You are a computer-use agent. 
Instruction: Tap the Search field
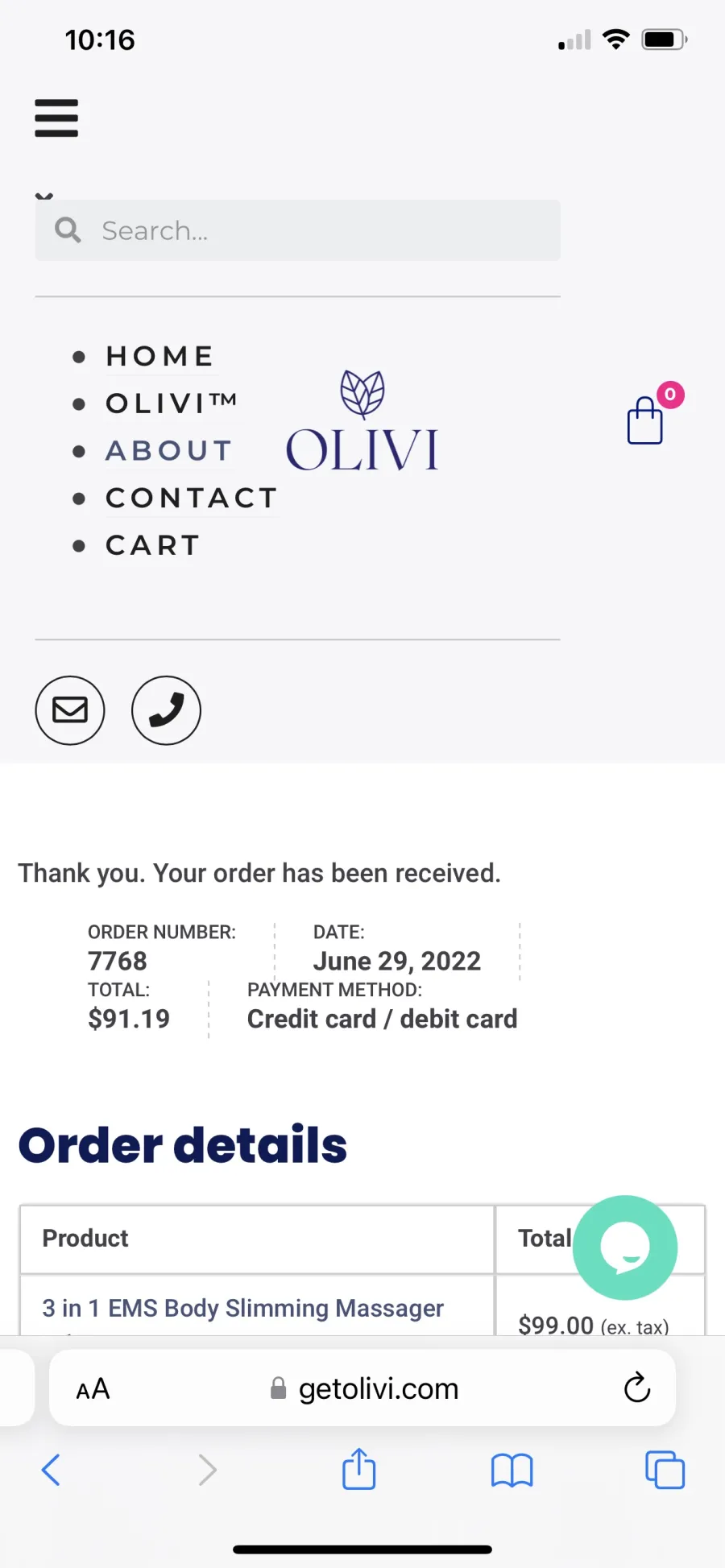tap(297, 230)
